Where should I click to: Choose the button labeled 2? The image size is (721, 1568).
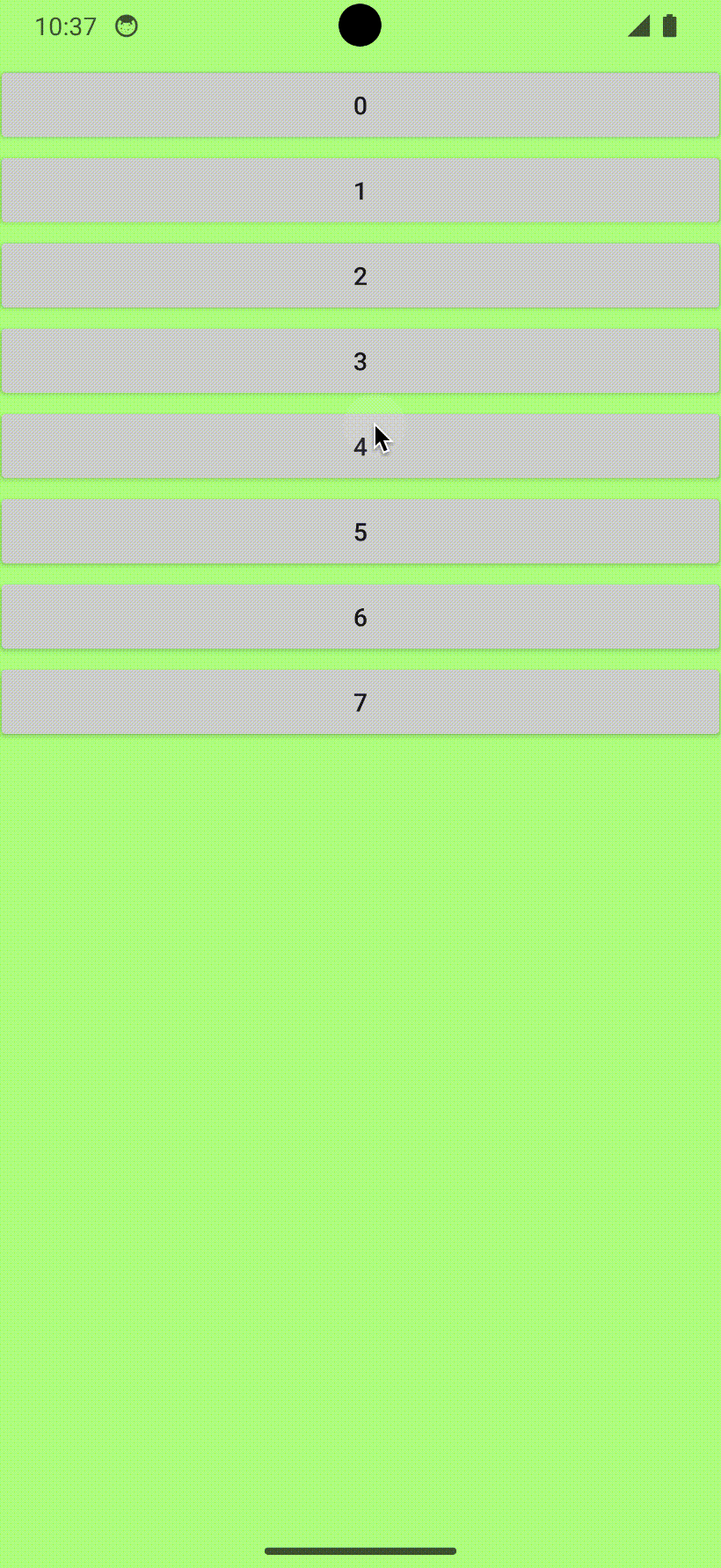[x=360, y=276]
